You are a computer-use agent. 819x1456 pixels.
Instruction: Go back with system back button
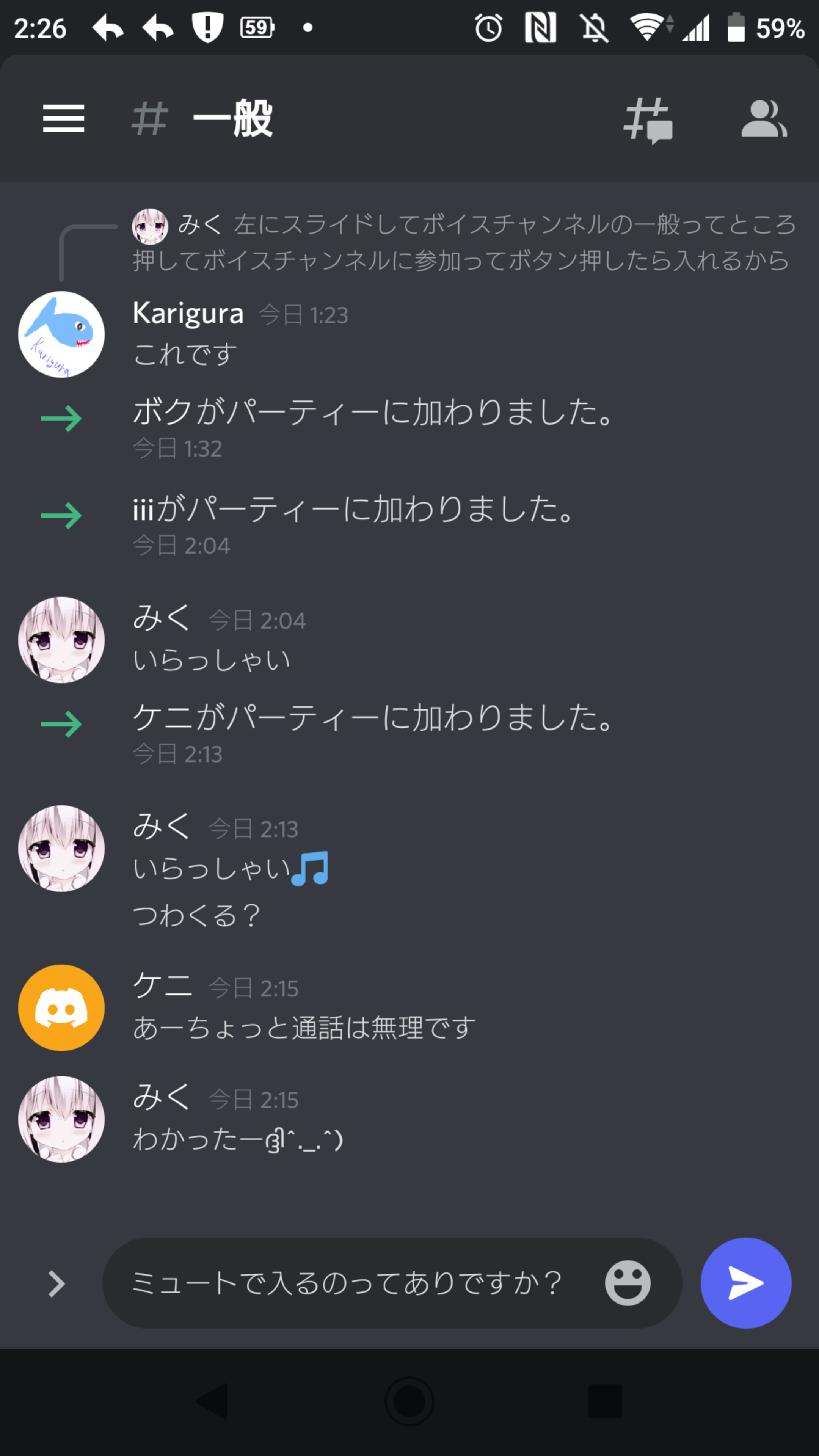[x=212, y=1401]
